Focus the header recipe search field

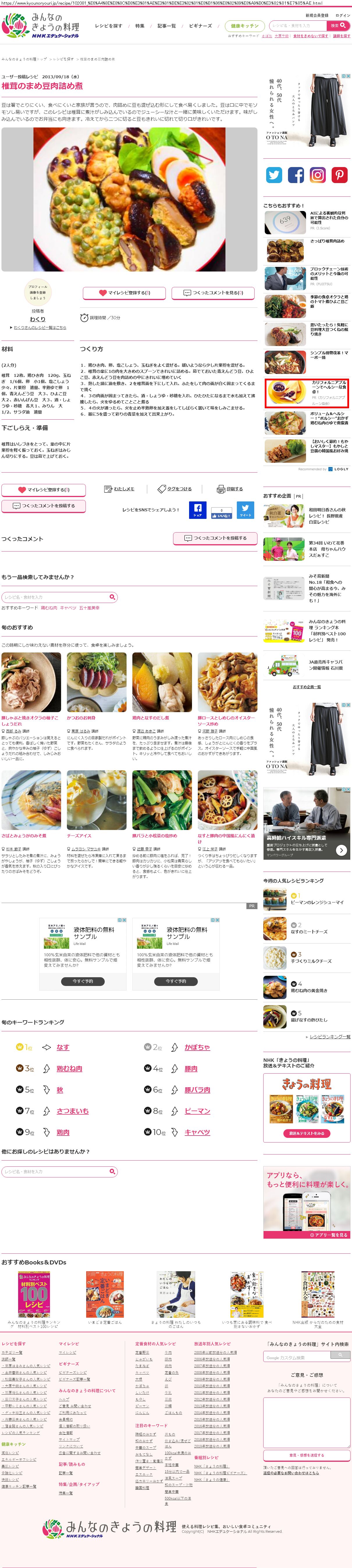(297, 26)
